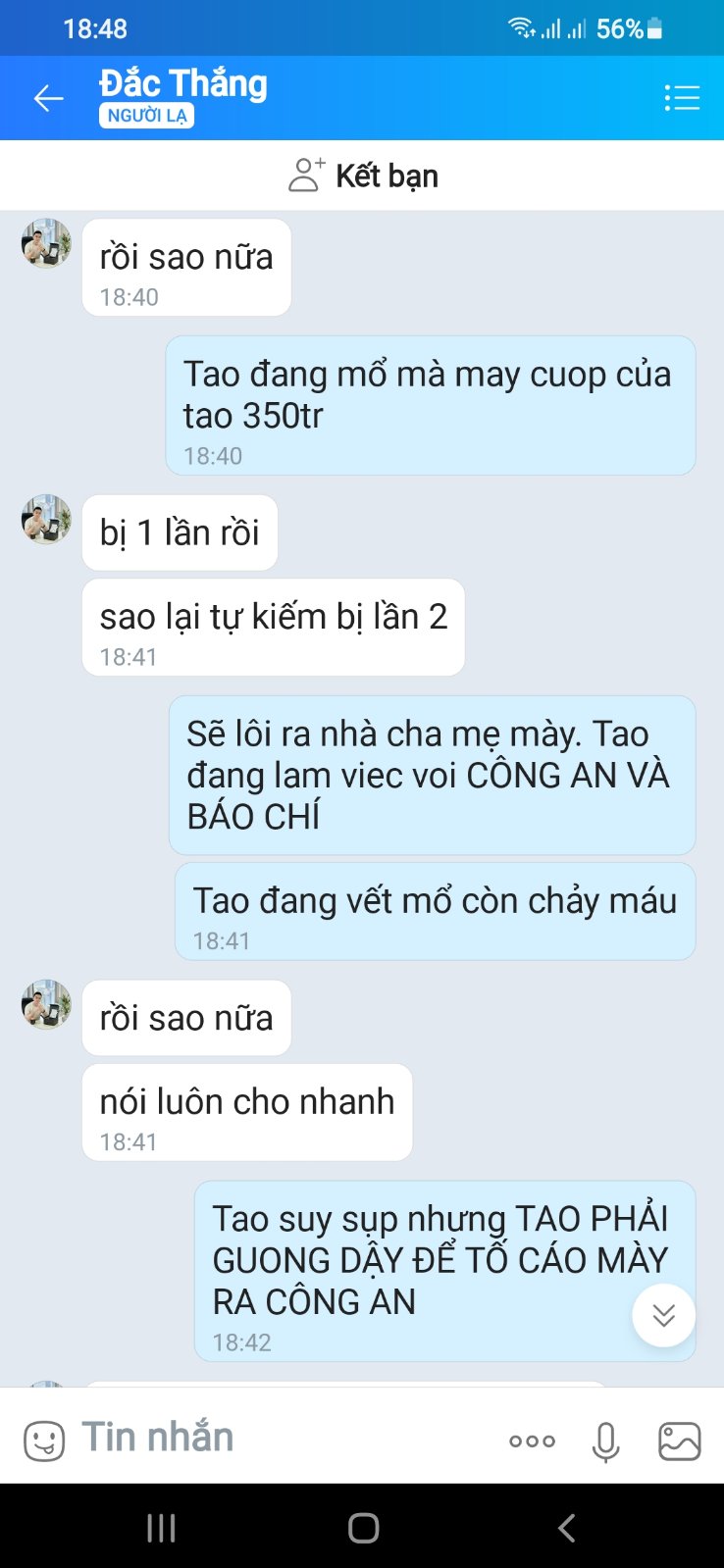Attach a photo from the gallery icon

(679, 1441)
